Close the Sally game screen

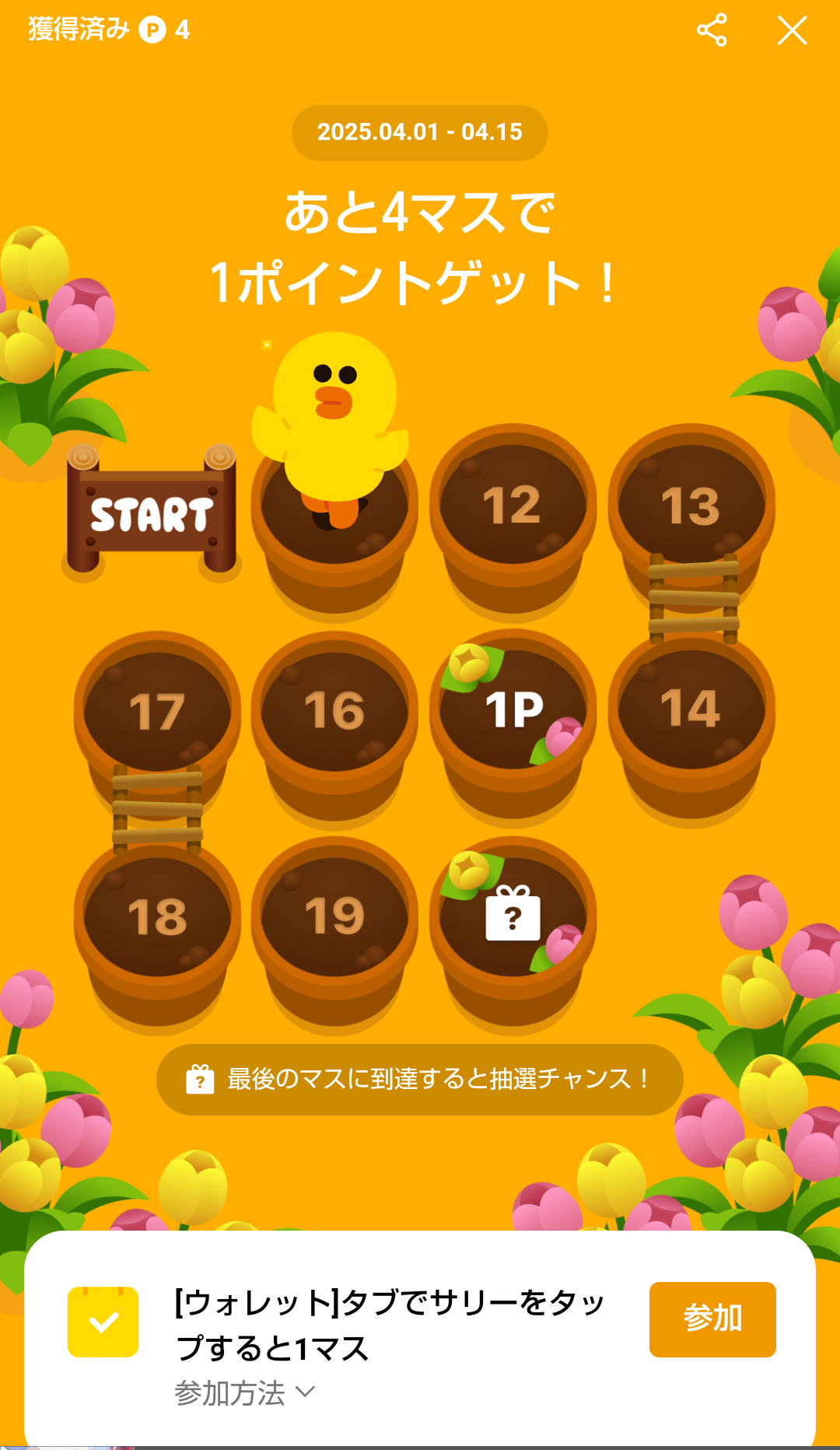[792, 30]
